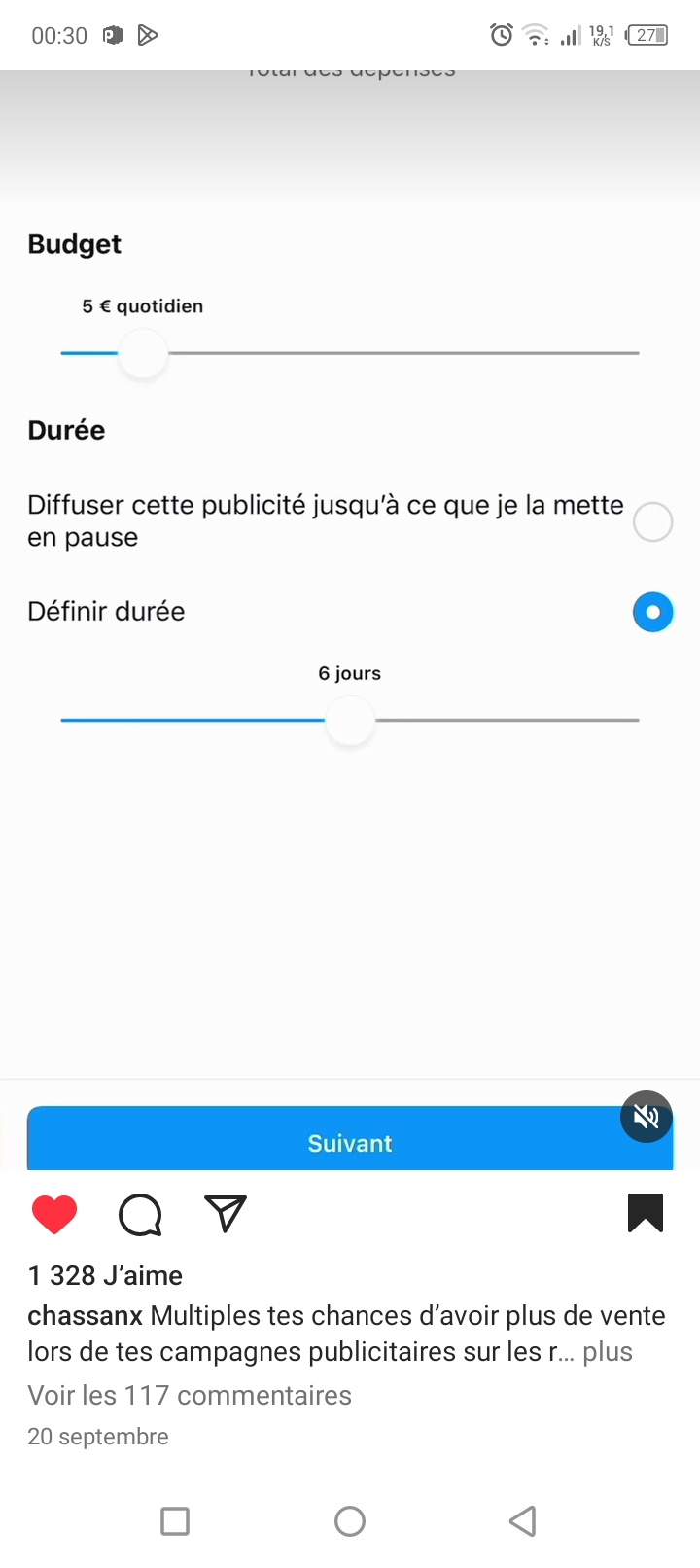Return to the home screen
700x1568 pixels.
click(x=350, y=1520)
